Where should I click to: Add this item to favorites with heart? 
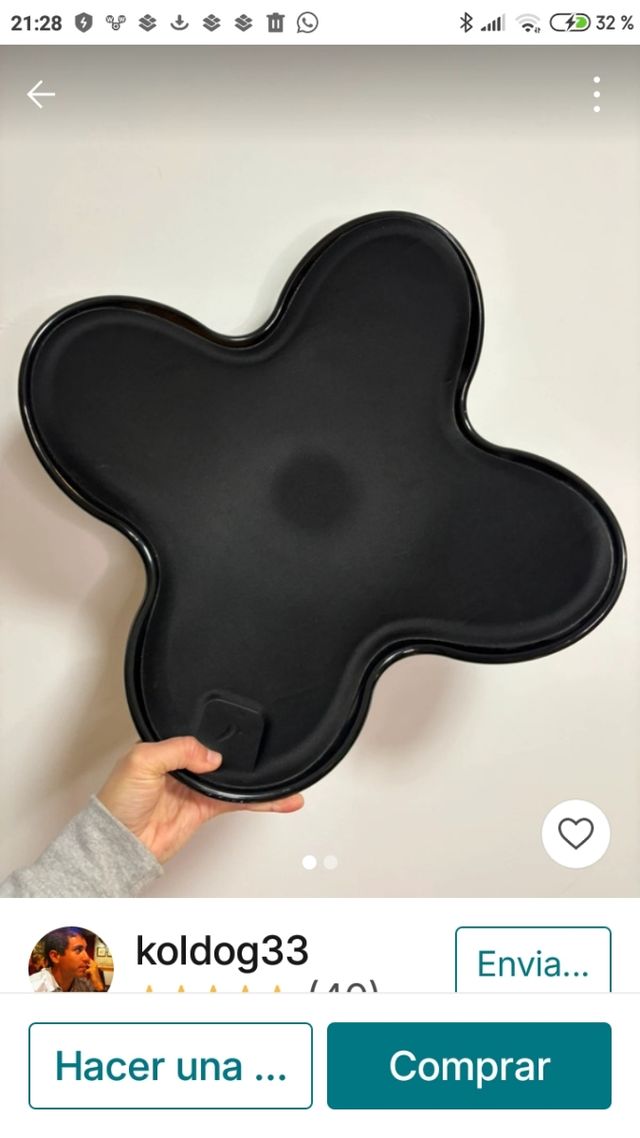point(575,833)
